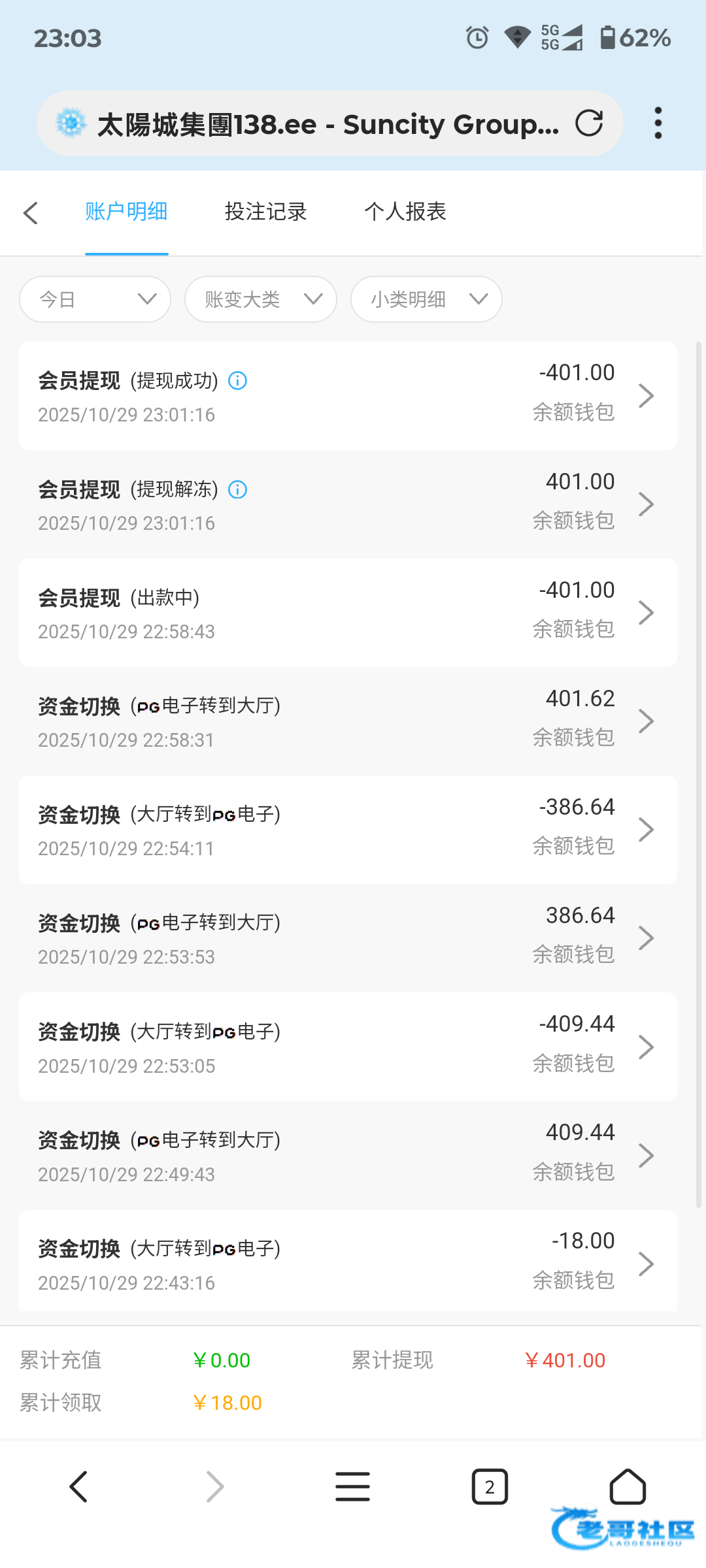The height and width of the screenshot is (1568, 706).
Task: Select the 账户明细 tab
Action: pyautogui.click(x=126, y=212)
